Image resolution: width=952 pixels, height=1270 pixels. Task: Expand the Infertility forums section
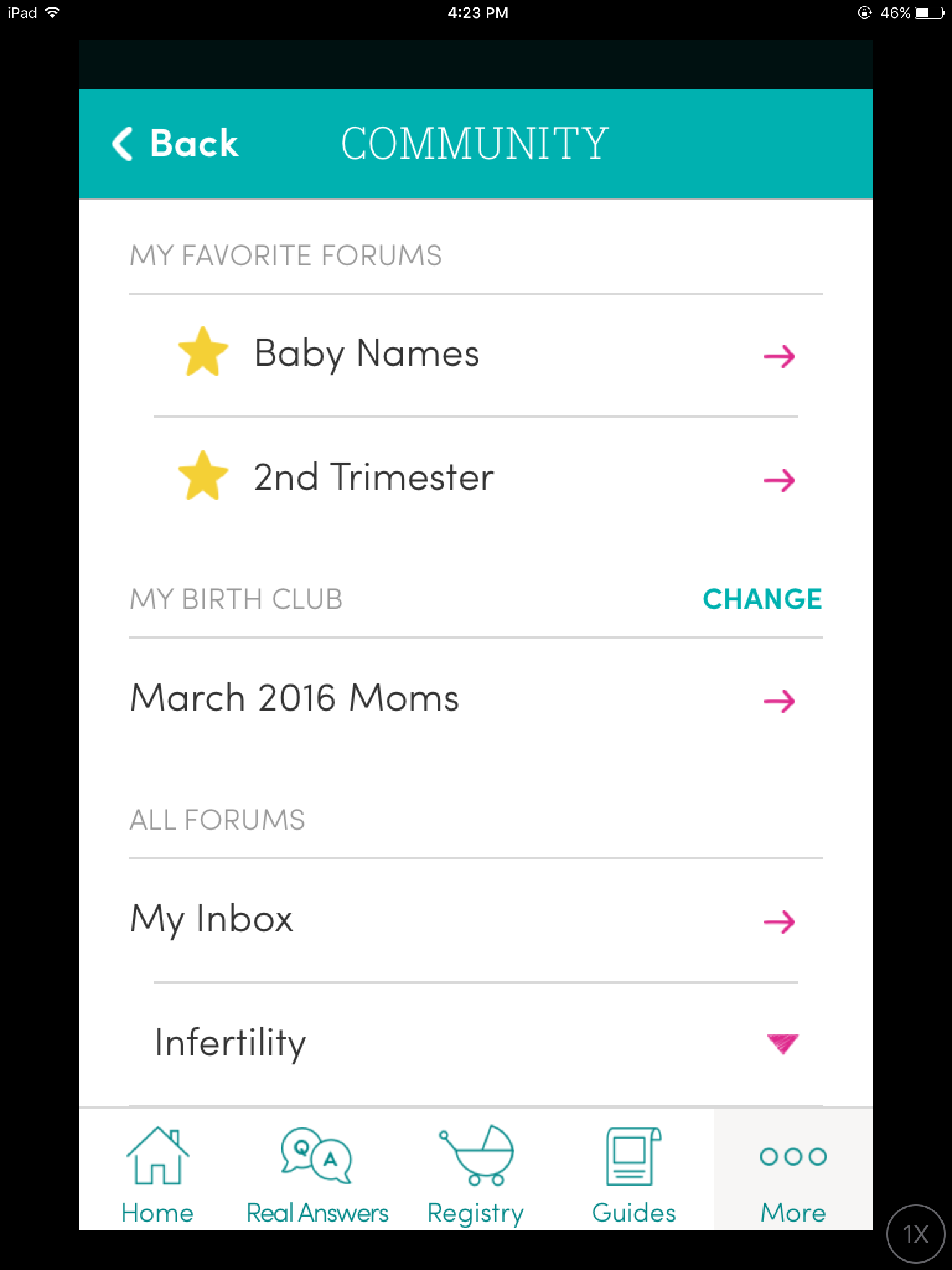pos(782,1044)
